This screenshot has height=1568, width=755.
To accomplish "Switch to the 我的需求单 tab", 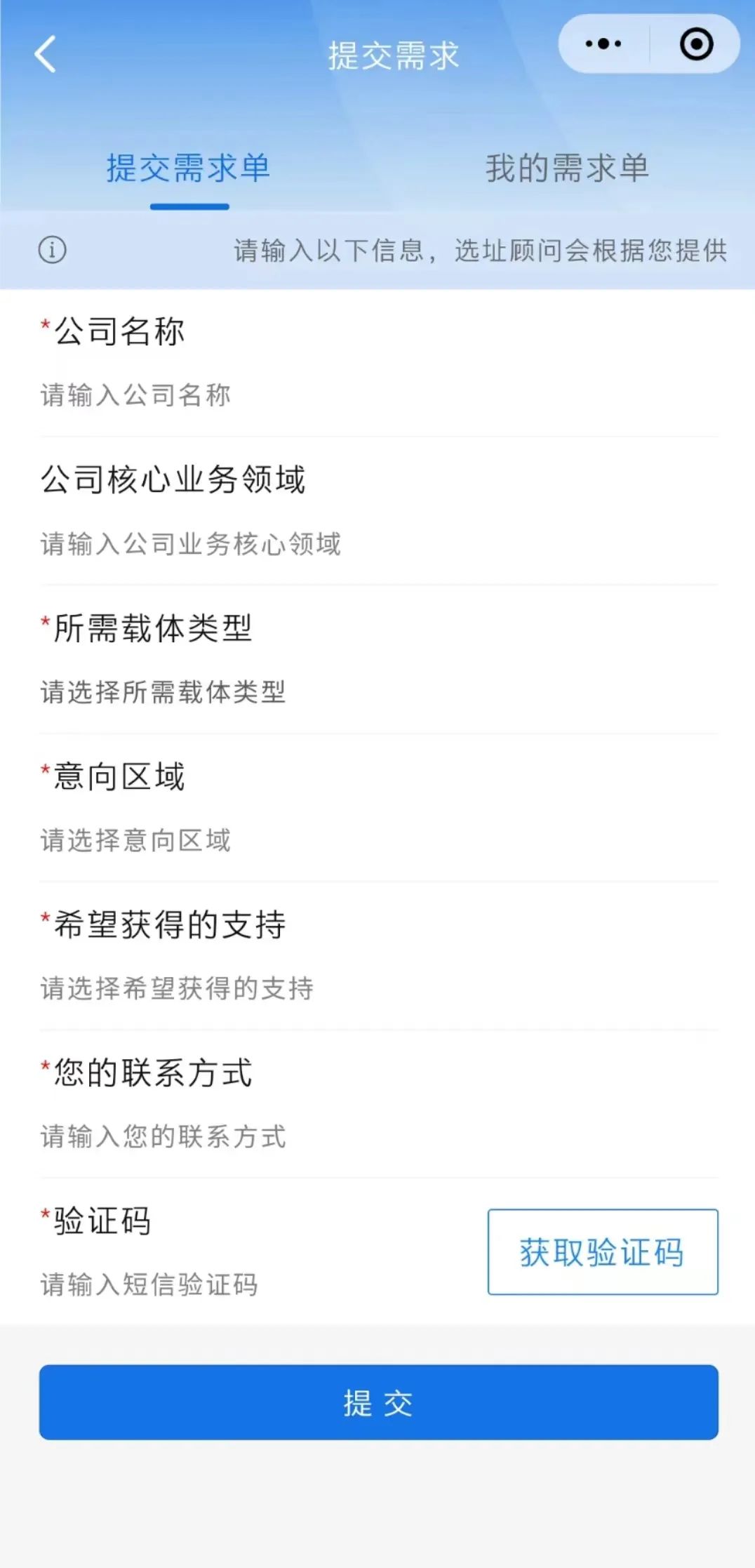I will [567, 168].
